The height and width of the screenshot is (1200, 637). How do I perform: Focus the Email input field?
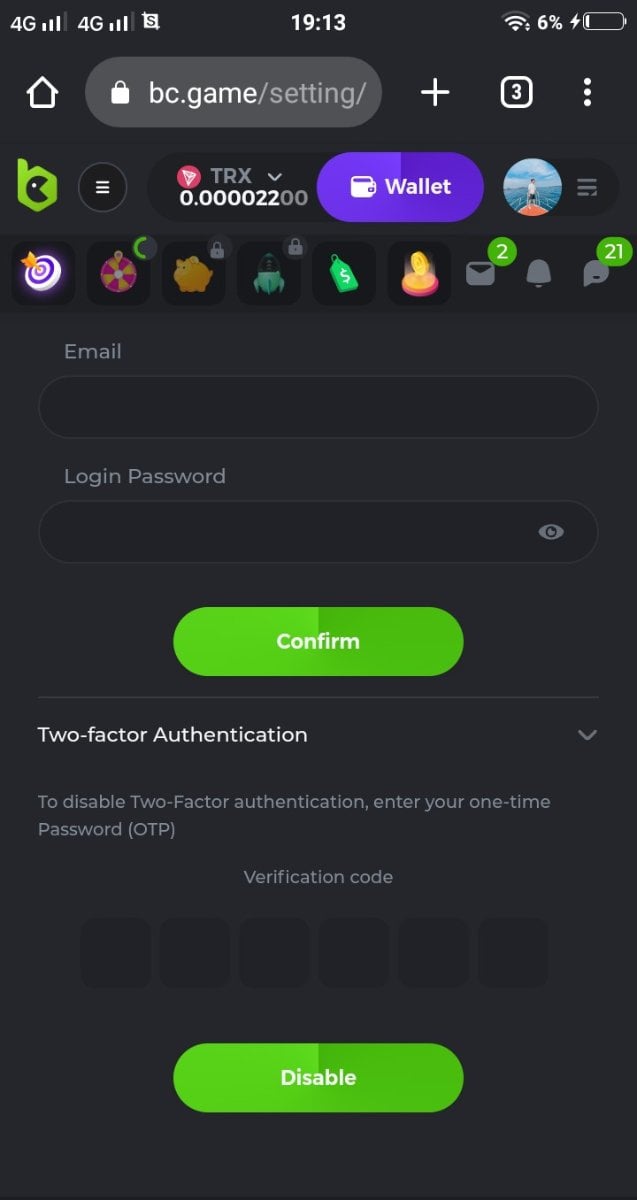pos(318,407)
